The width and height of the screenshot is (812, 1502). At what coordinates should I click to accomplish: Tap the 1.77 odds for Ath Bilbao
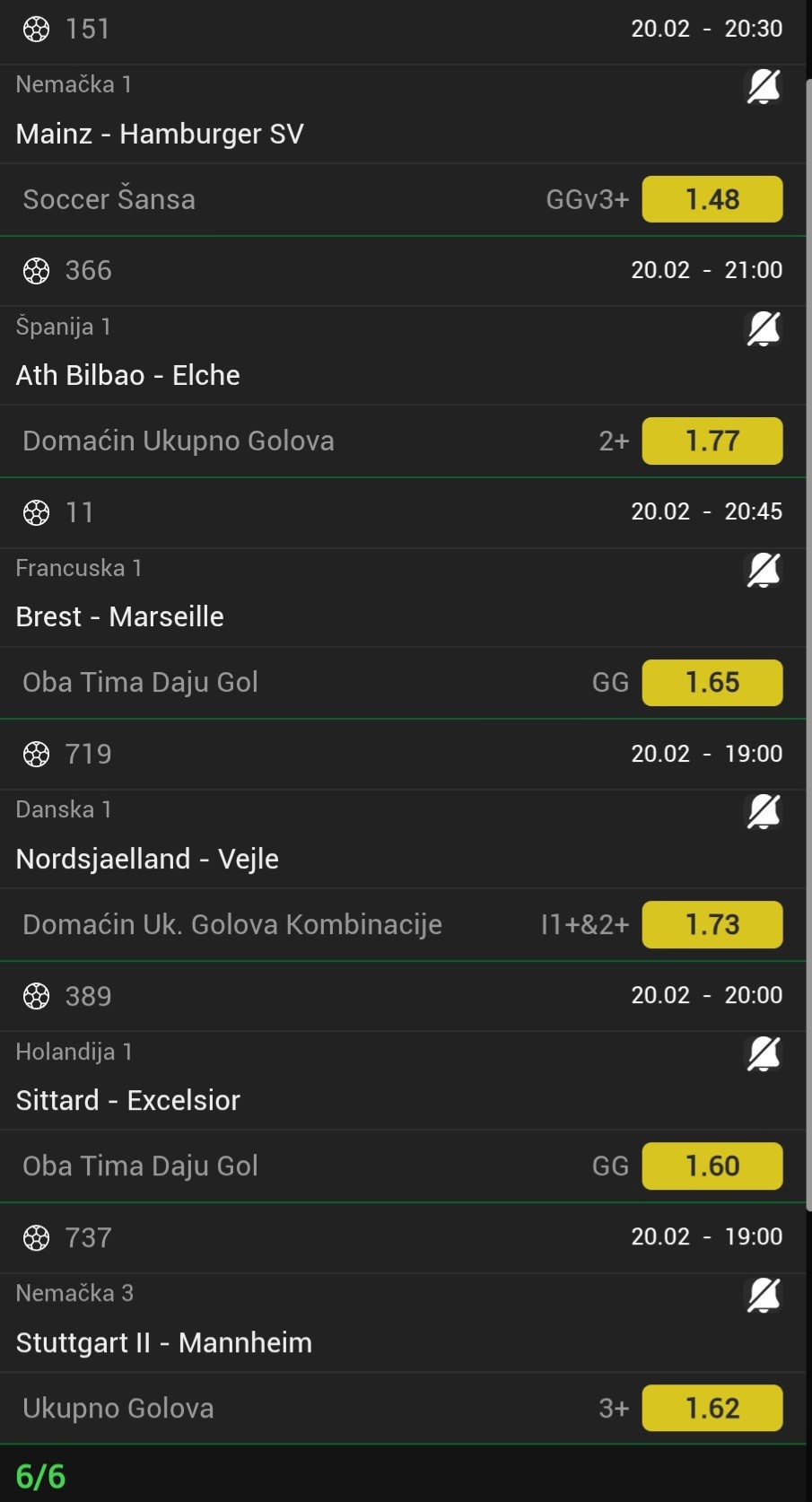712,441
